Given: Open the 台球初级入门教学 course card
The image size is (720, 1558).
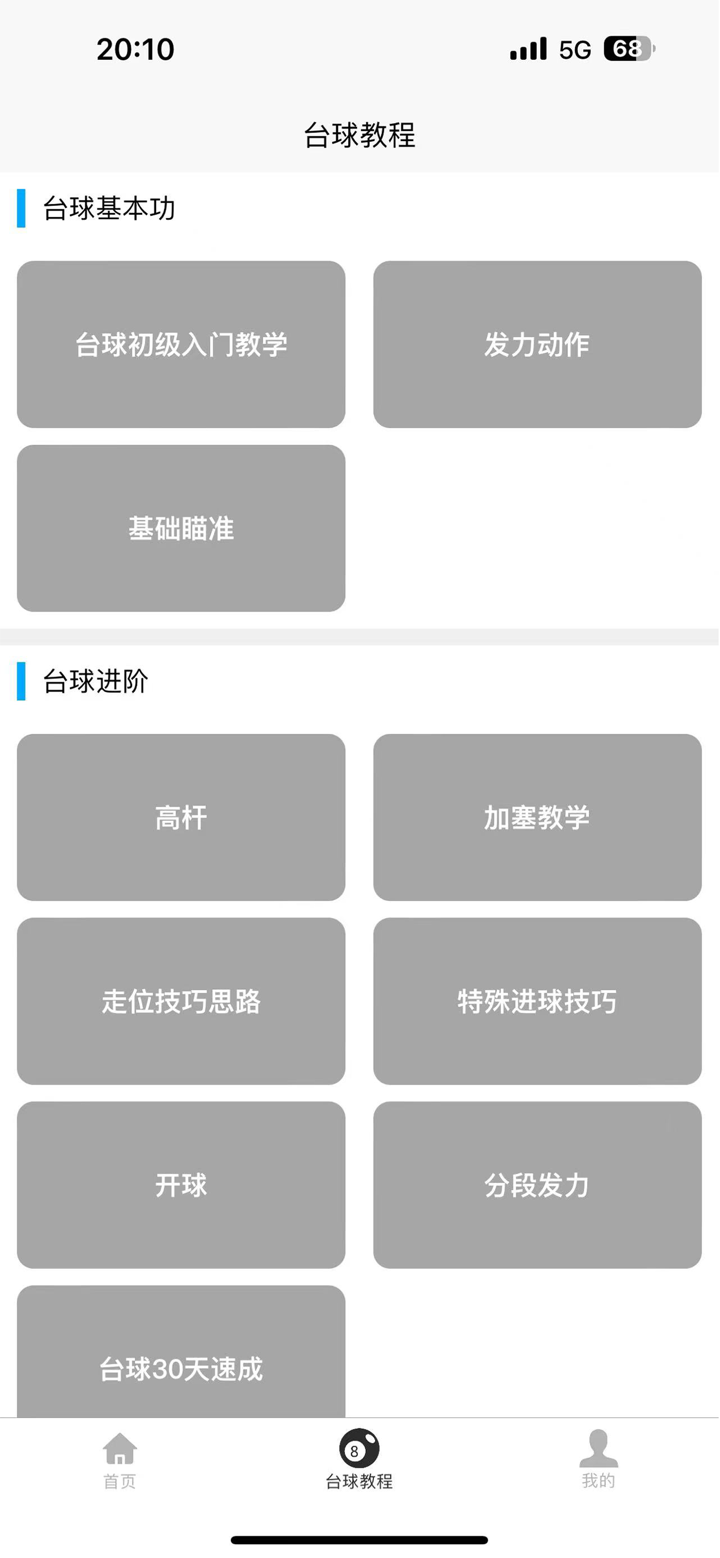Looking at the screenshot, I should [180, 344].
